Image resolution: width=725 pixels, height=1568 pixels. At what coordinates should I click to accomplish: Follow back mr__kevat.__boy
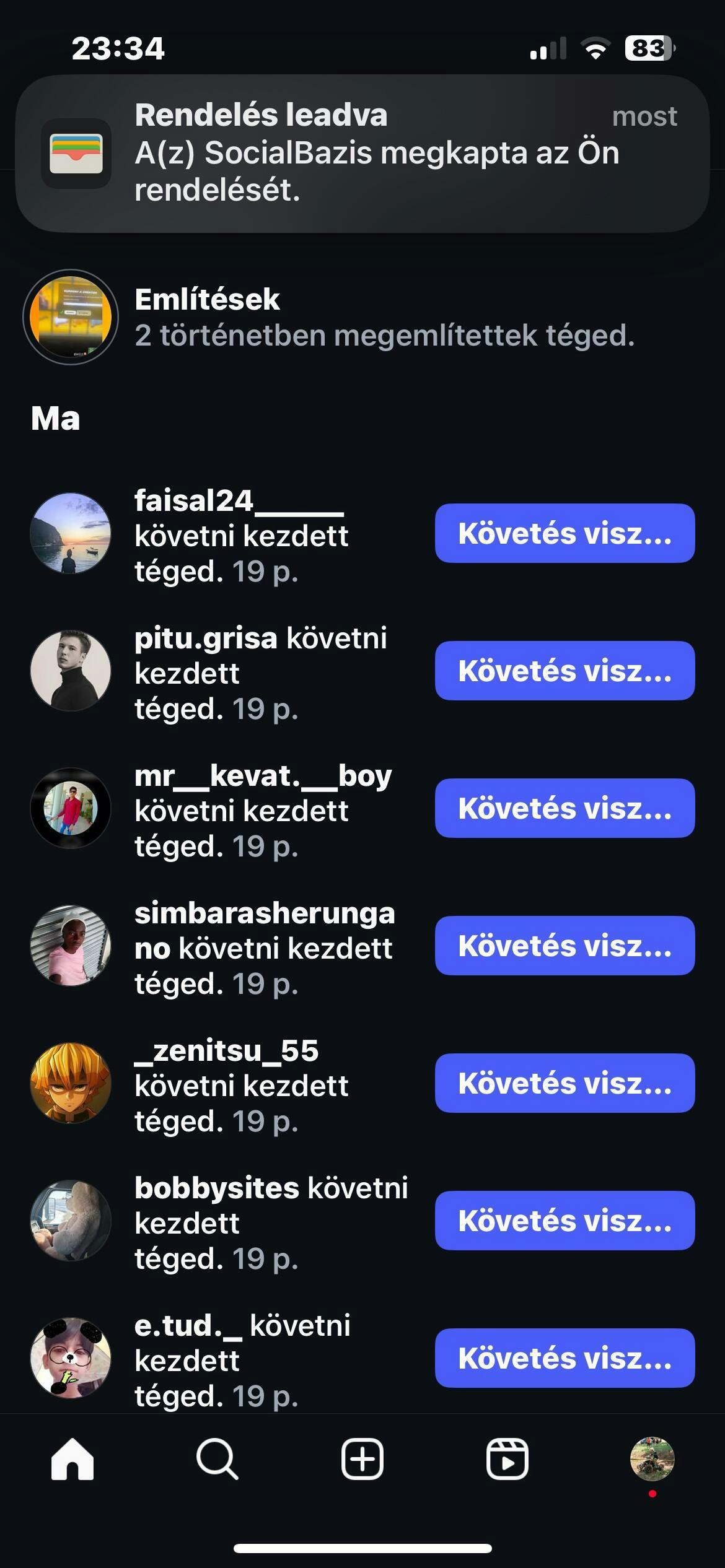pyautogui.click(x=565, y=808)
